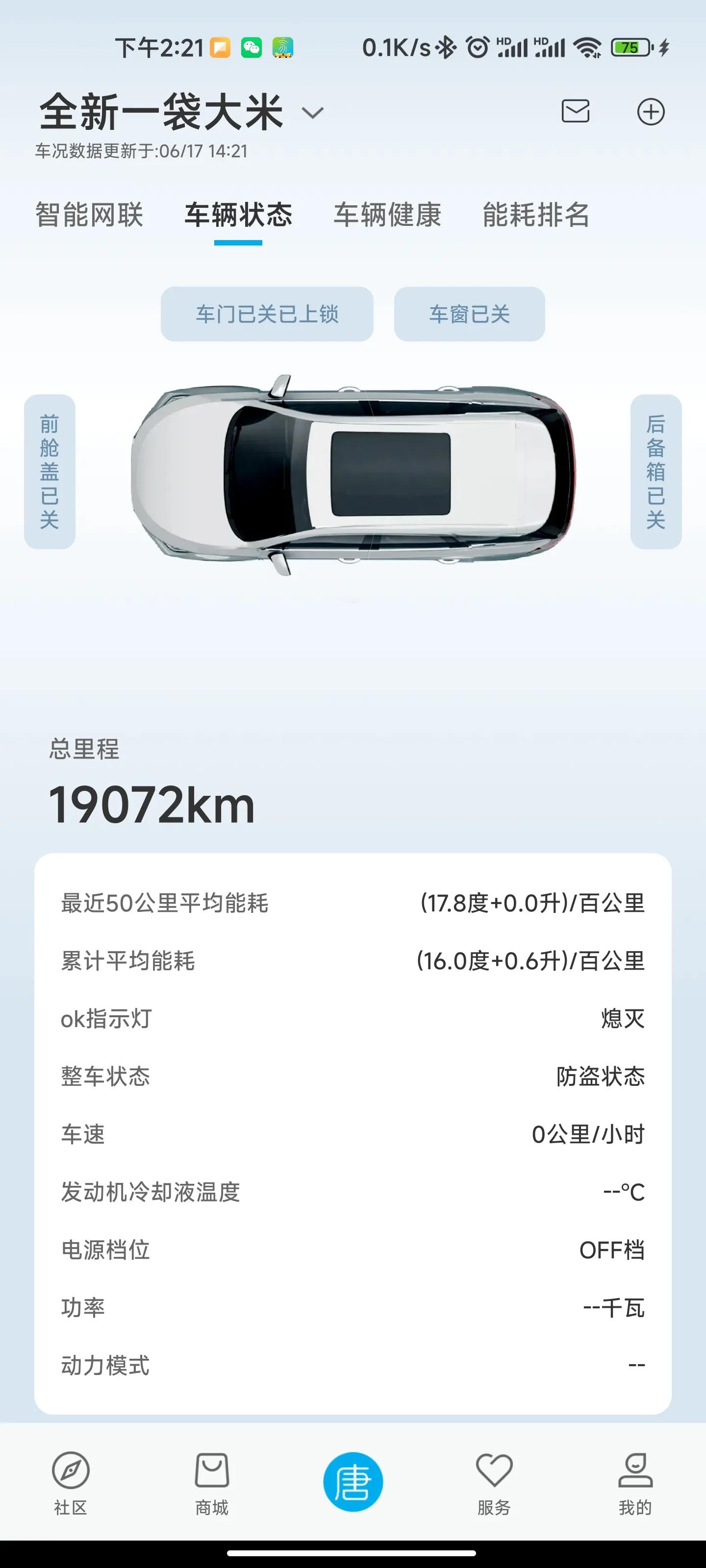This screenshot has height=1568, width=706.
Task: Tap the 车门已关已上锁 door status chip
Action: click(267, 314)
